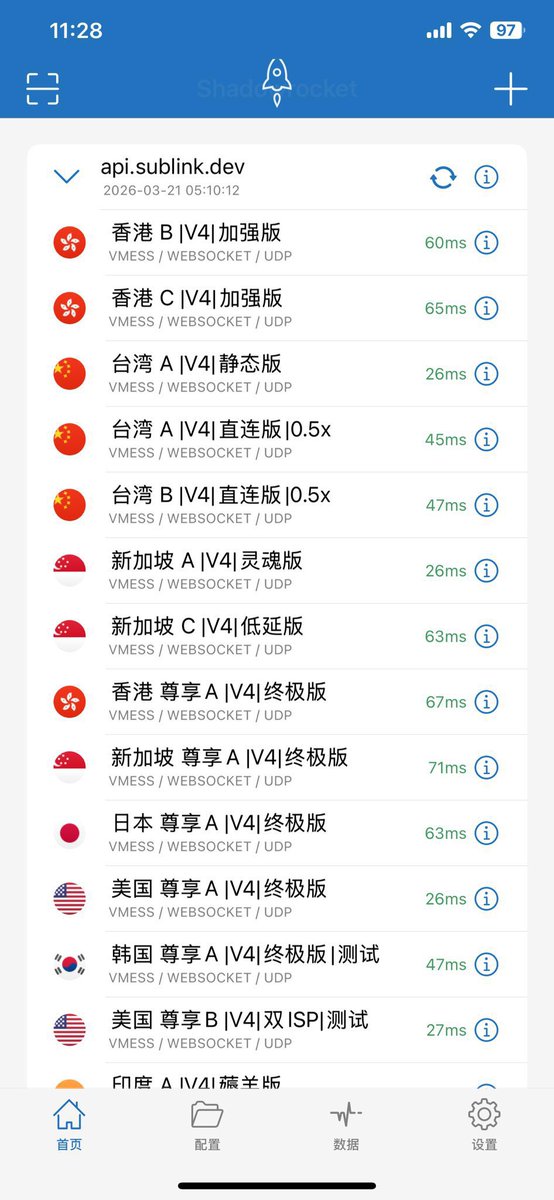The width and height of the screenshot is (554, 1200).
Task: Show info for 美国 尊享A |V4|终极版
Action: [x=486, y=899]
